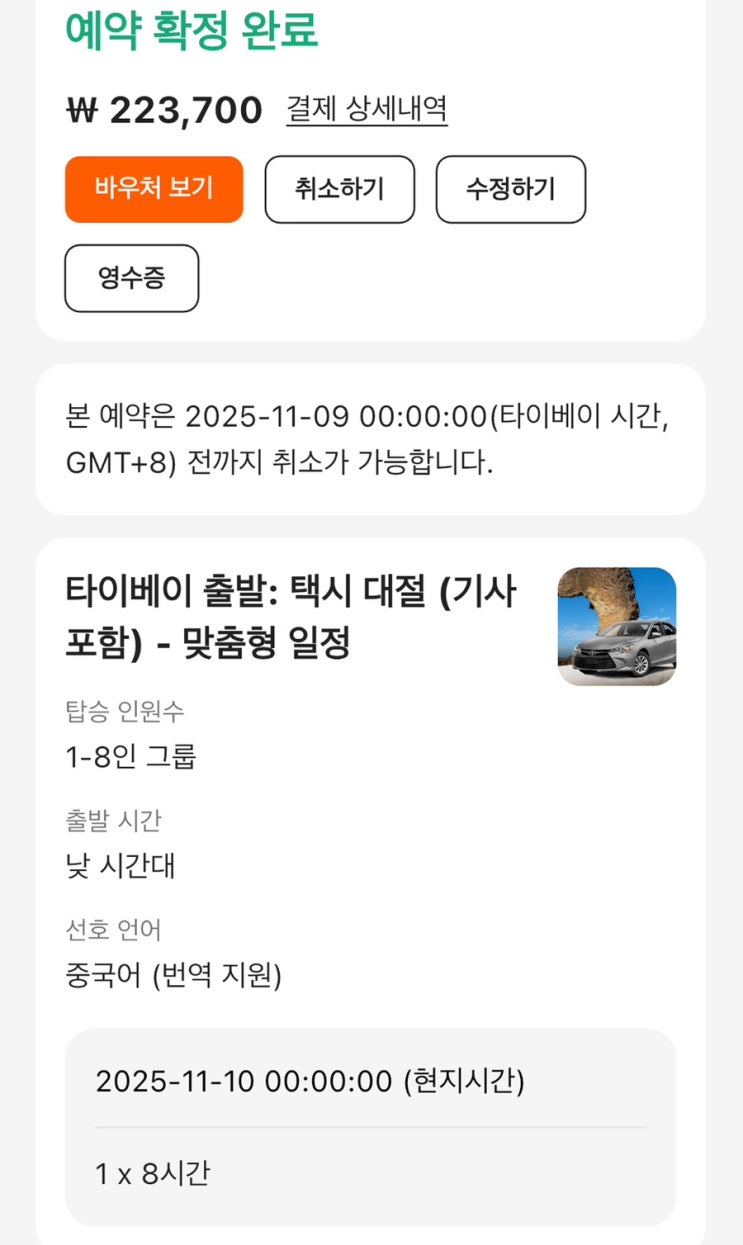Open the 결제 상세내역 payment details link
Screen dimensions: 743x1245
(367, 109)
